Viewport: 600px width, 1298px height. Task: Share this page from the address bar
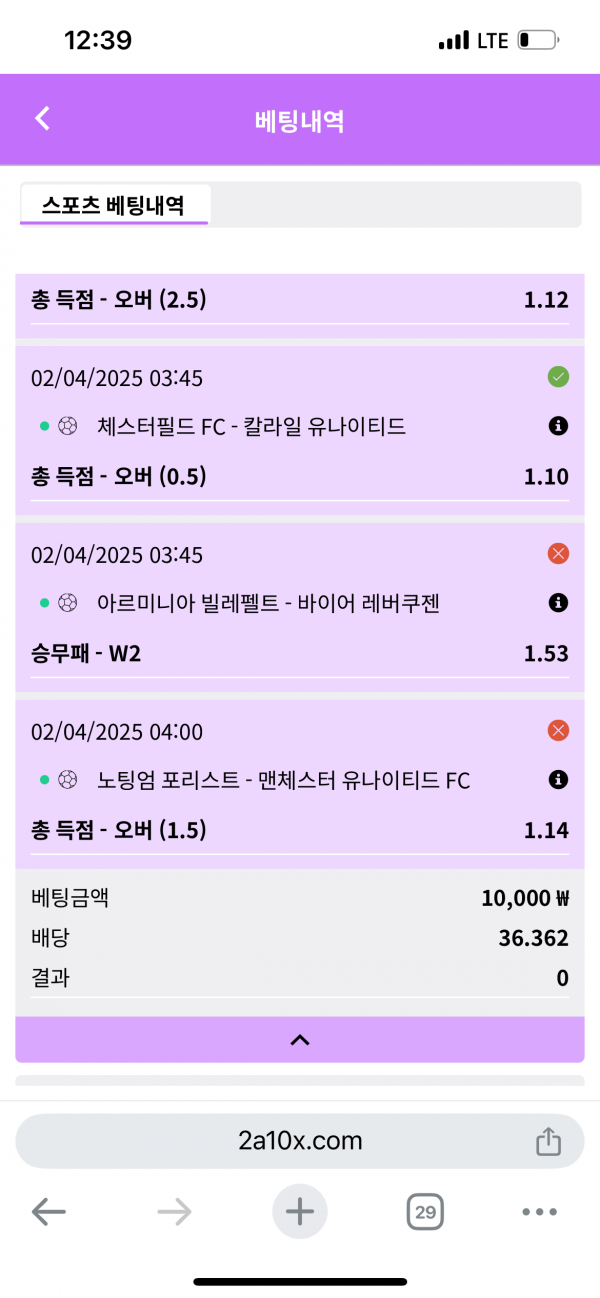point(548,1141)
